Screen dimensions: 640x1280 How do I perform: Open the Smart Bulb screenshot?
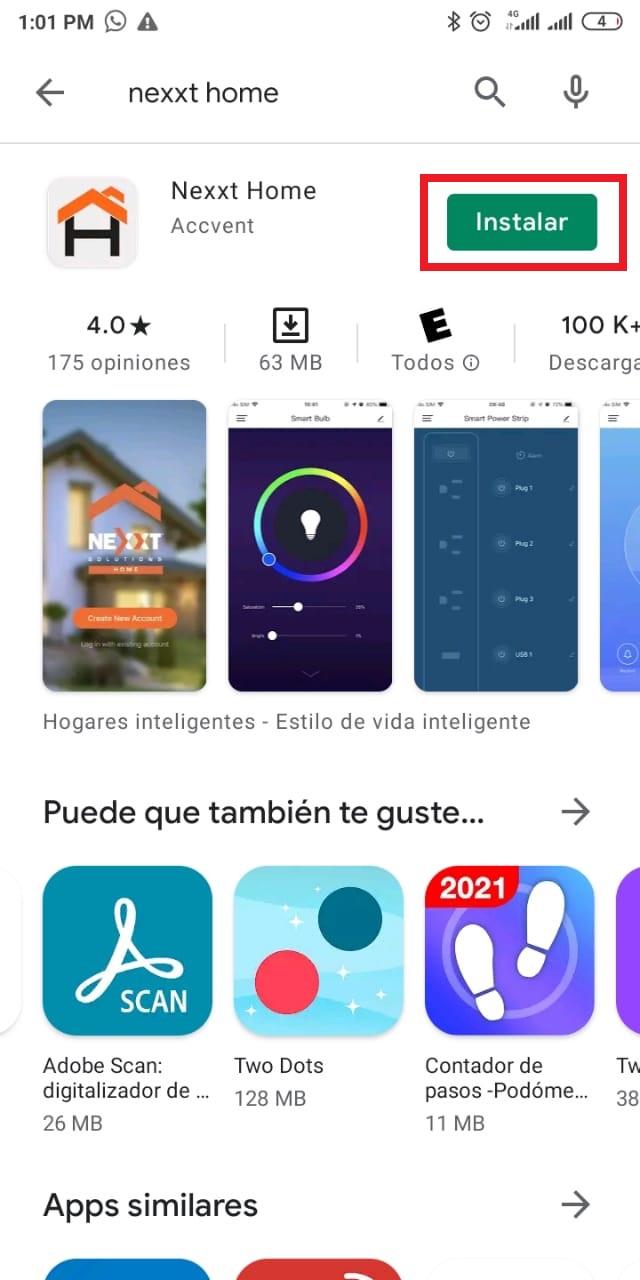(x=310, y=546)
